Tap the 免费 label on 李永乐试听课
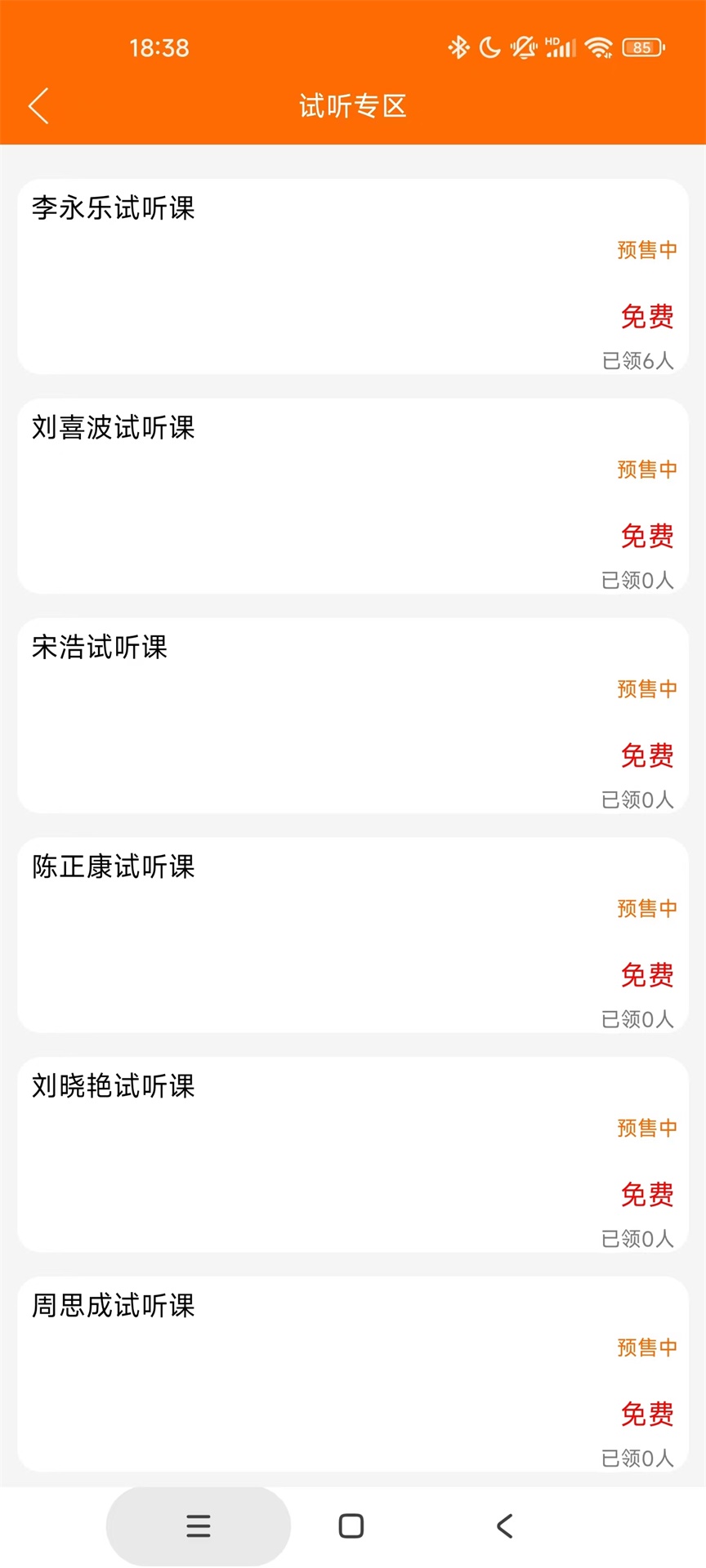 [x=647, y=318]
